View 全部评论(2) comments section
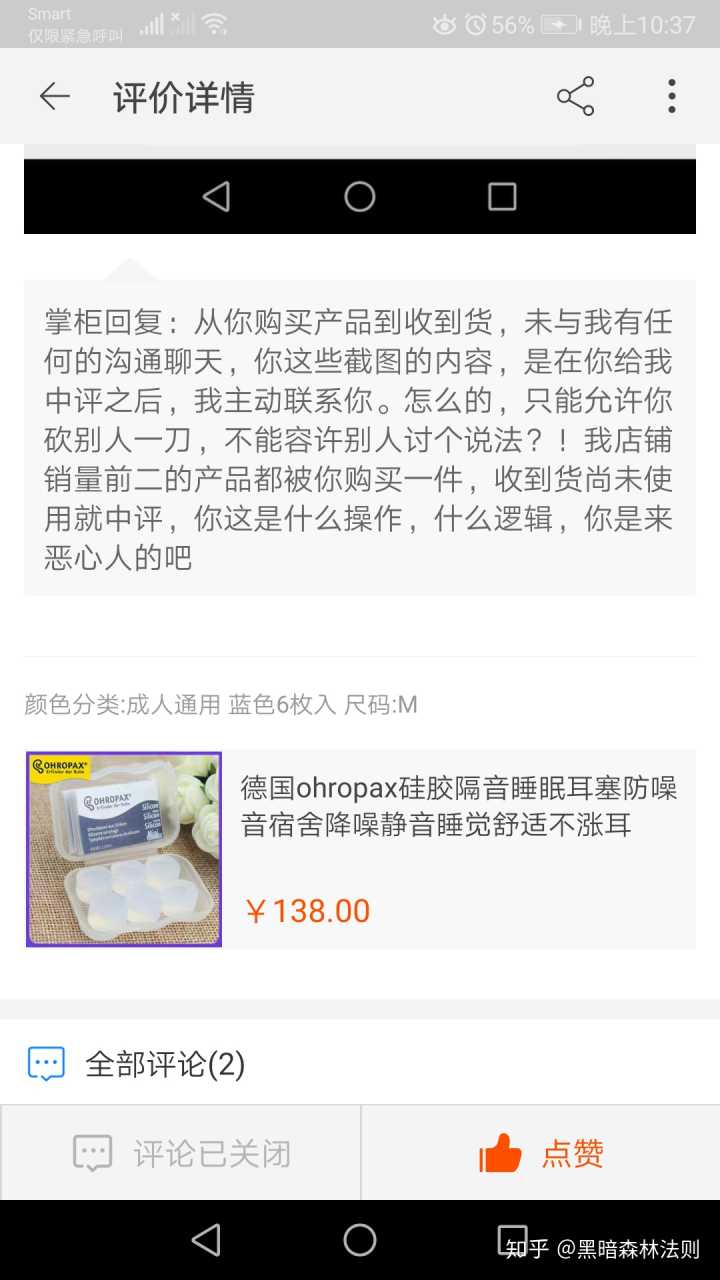Screen dimensions: 720x1280 165,1064
